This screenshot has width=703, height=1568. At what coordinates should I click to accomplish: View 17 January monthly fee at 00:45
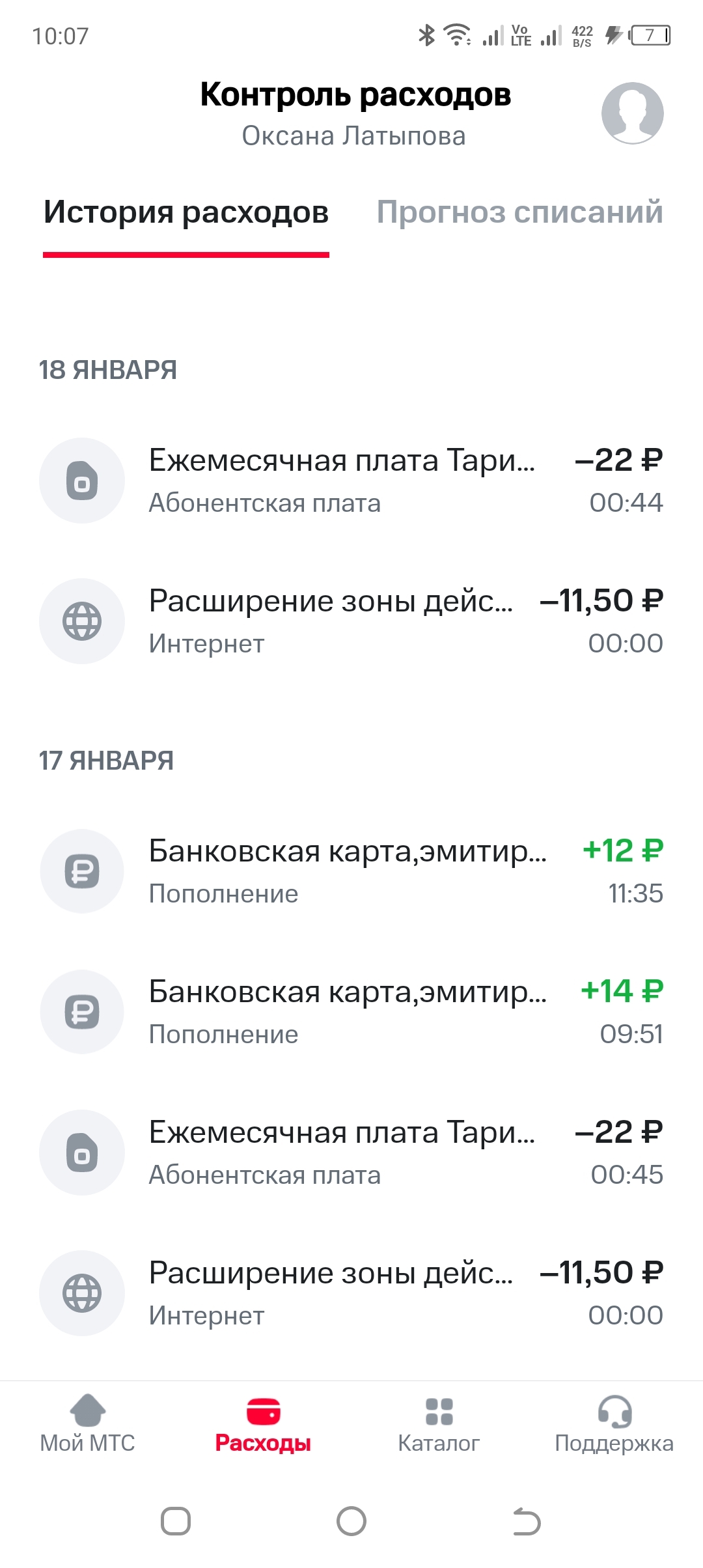pos(351,1153)
